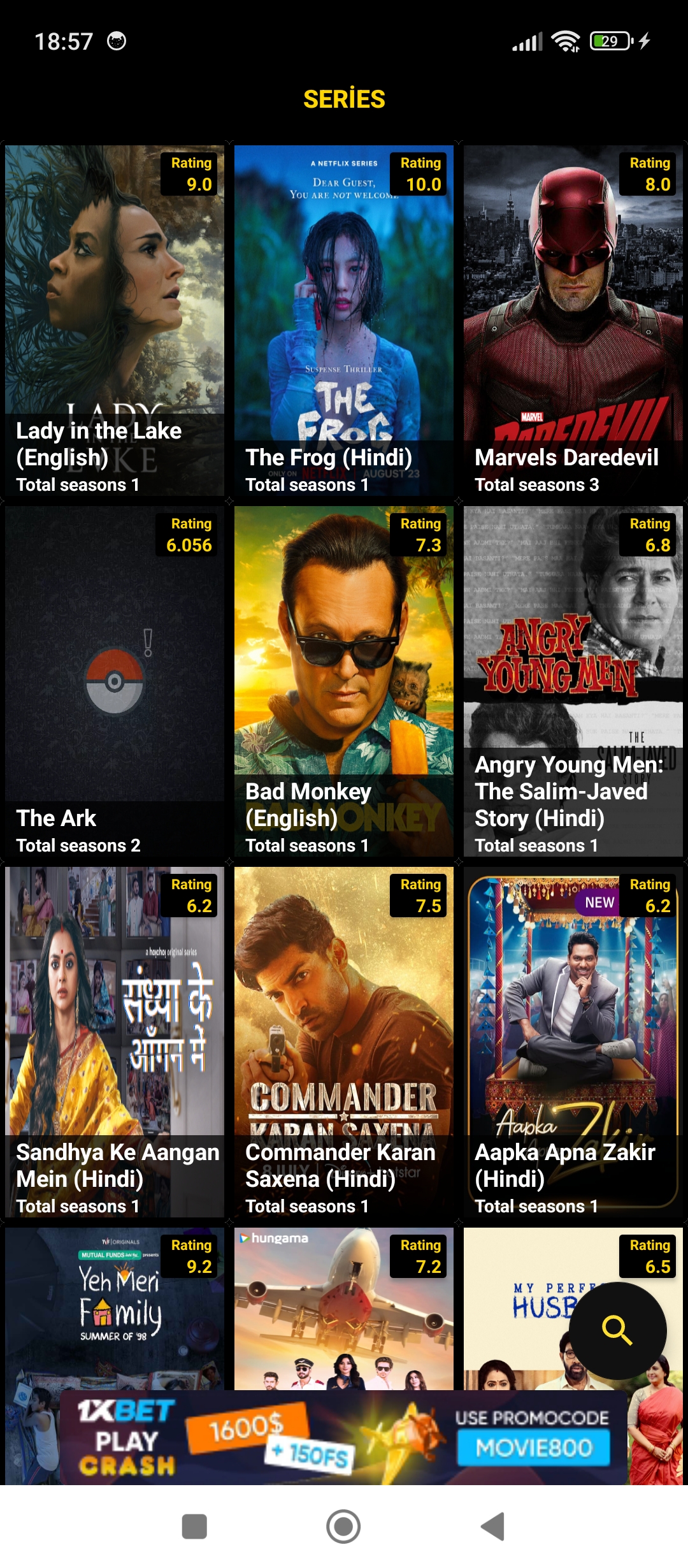Go back using the system back button
Image resolution: width=688 pixels, height=1568 pixels.
[492, 1527]
